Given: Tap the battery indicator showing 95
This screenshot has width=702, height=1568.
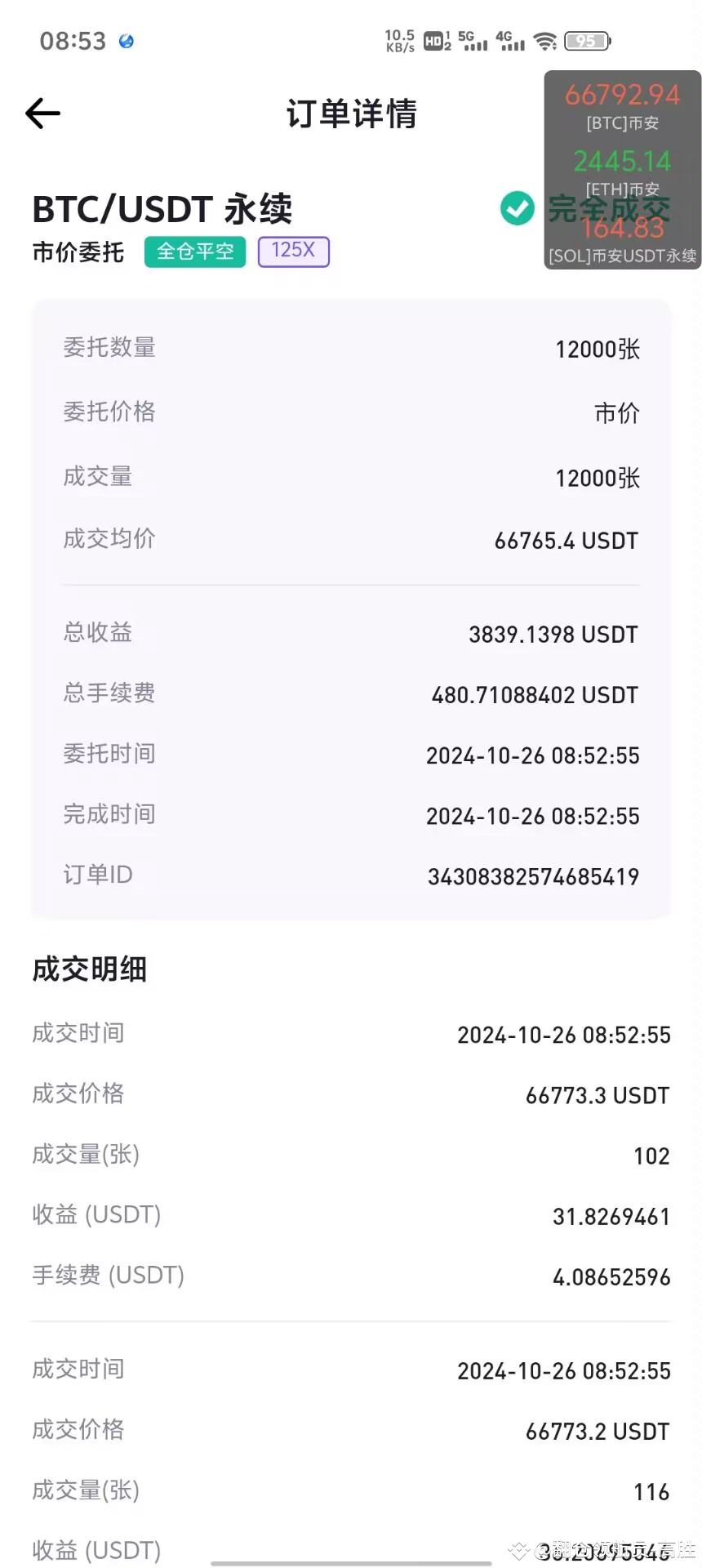Looking at the screenshot, I should (x=584, y=40).
